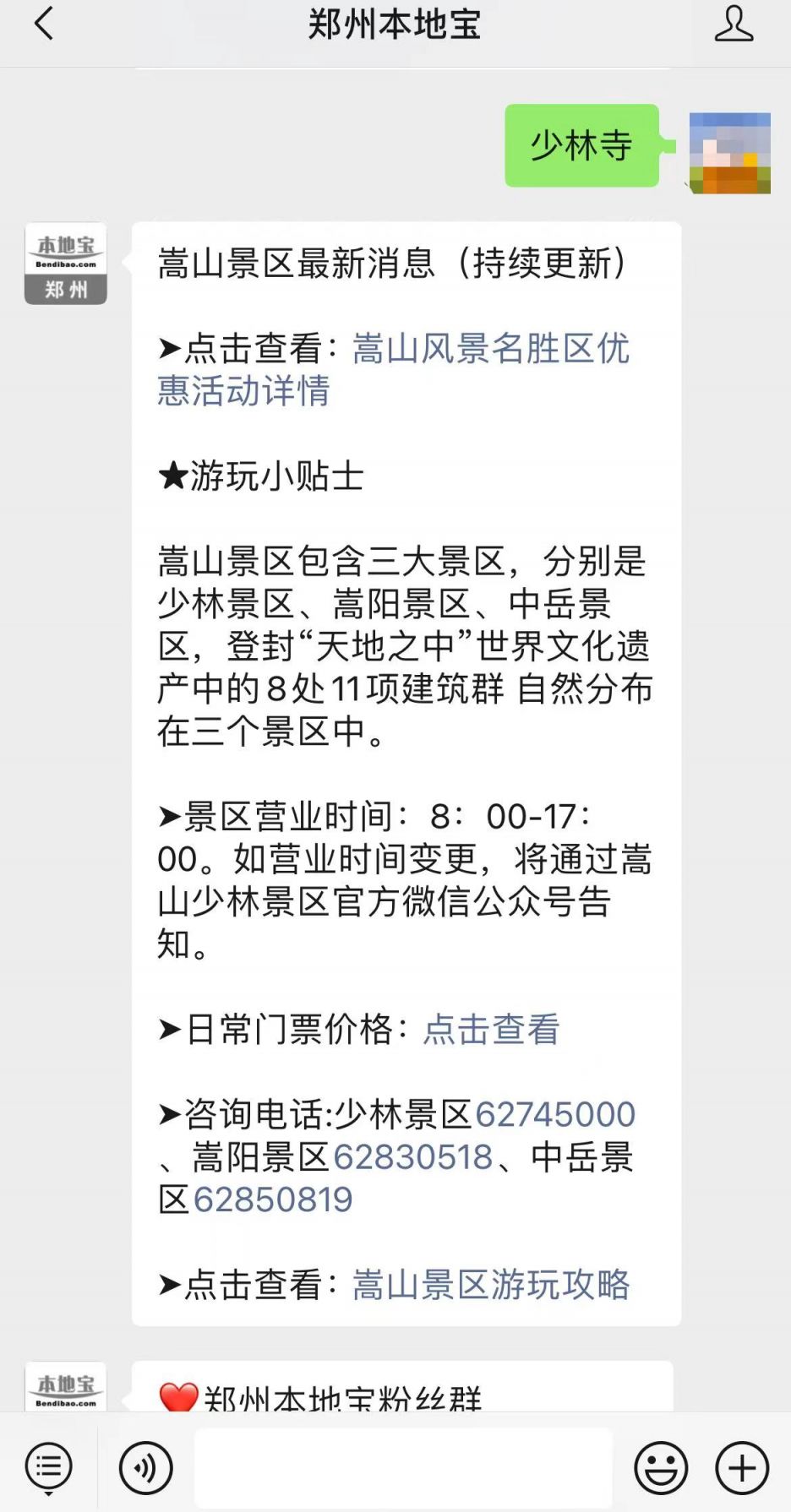Open 嵩山景区游玩攻略 link
The image size is (791, 1512).
click(x=490, y=1284)
